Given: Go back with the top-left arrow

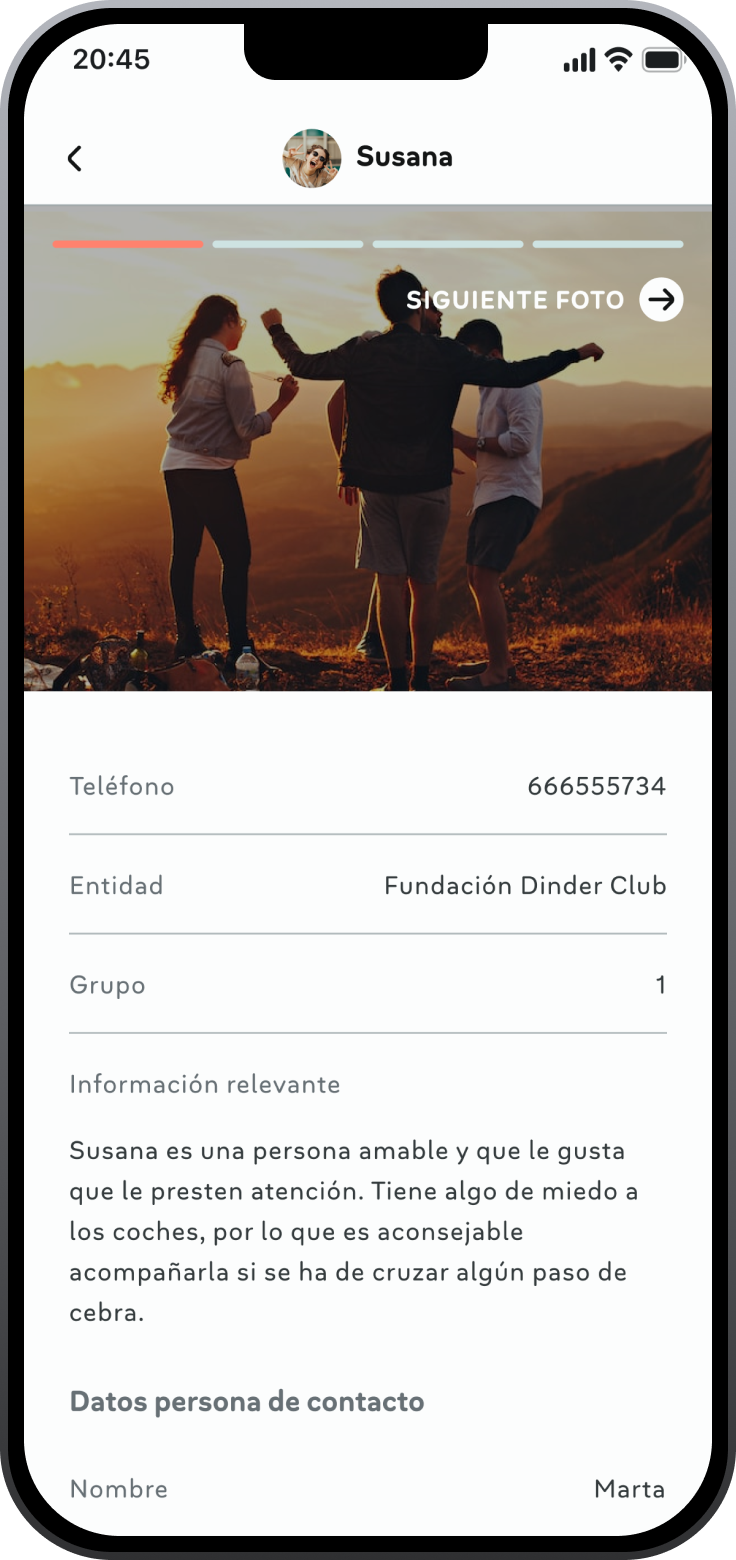Looking at the screenshot, I should click(x=75, y=158).
